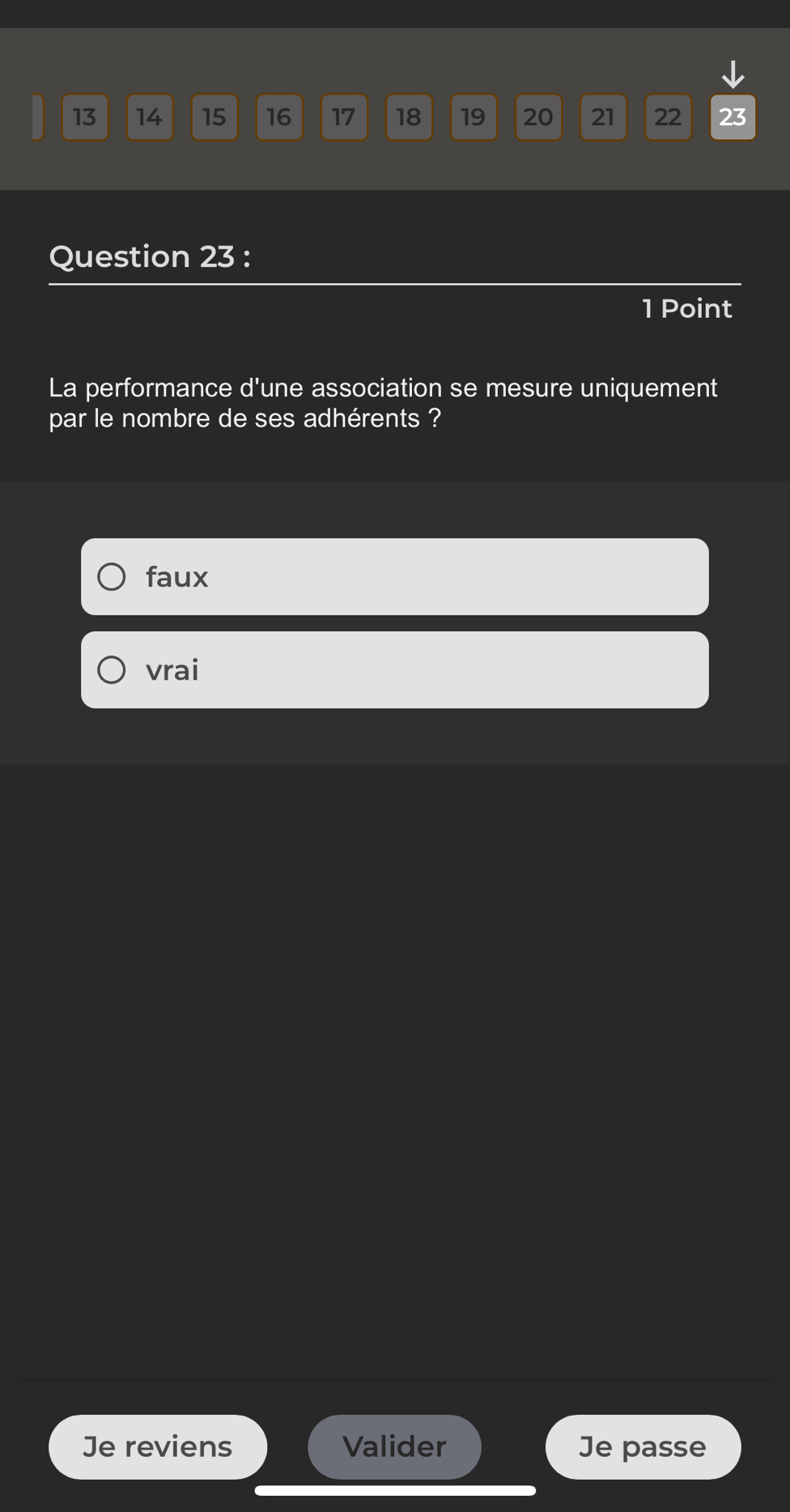Screen dimensions: 790x1512
Task: Go to question 19
Action: 474,117
